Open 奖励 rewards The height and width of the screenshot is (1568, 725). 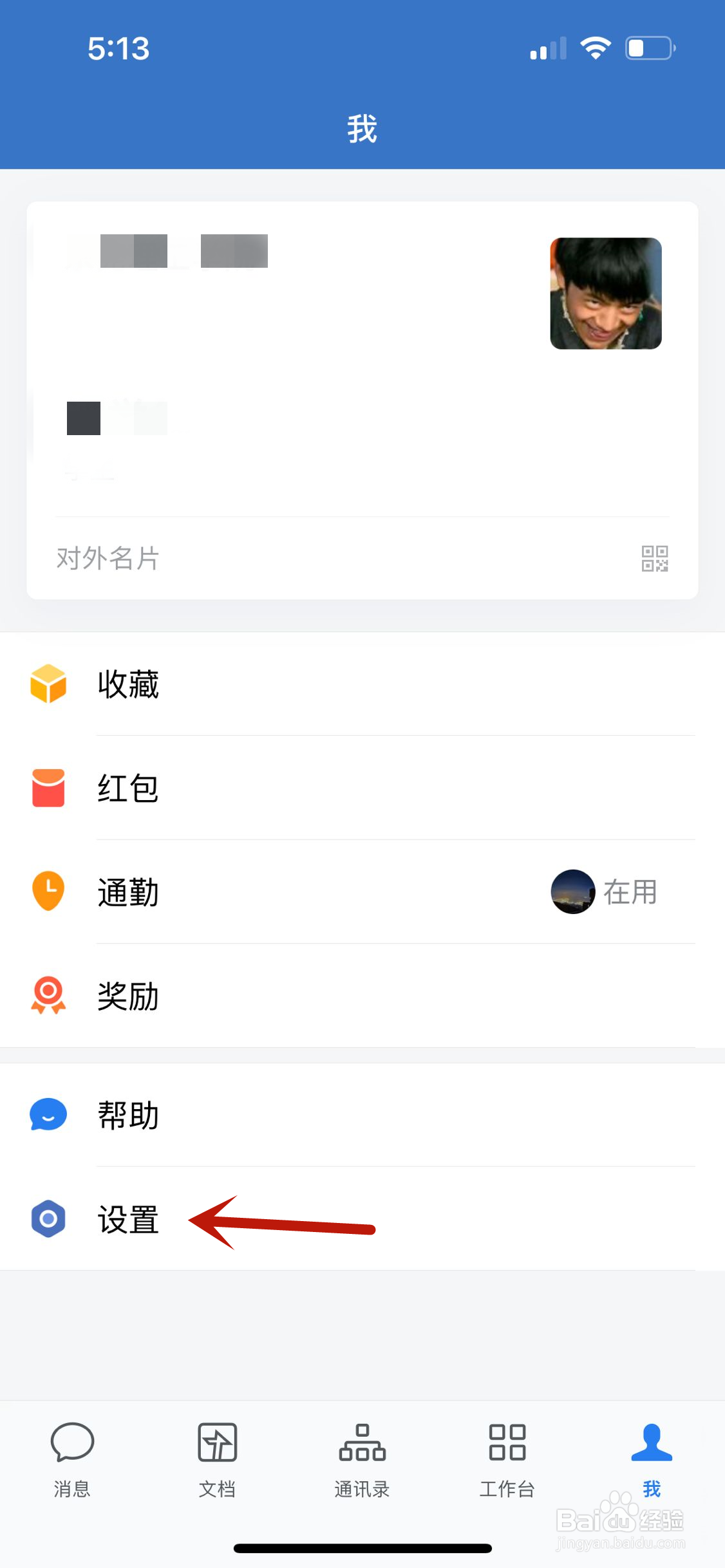click(128, 996)
